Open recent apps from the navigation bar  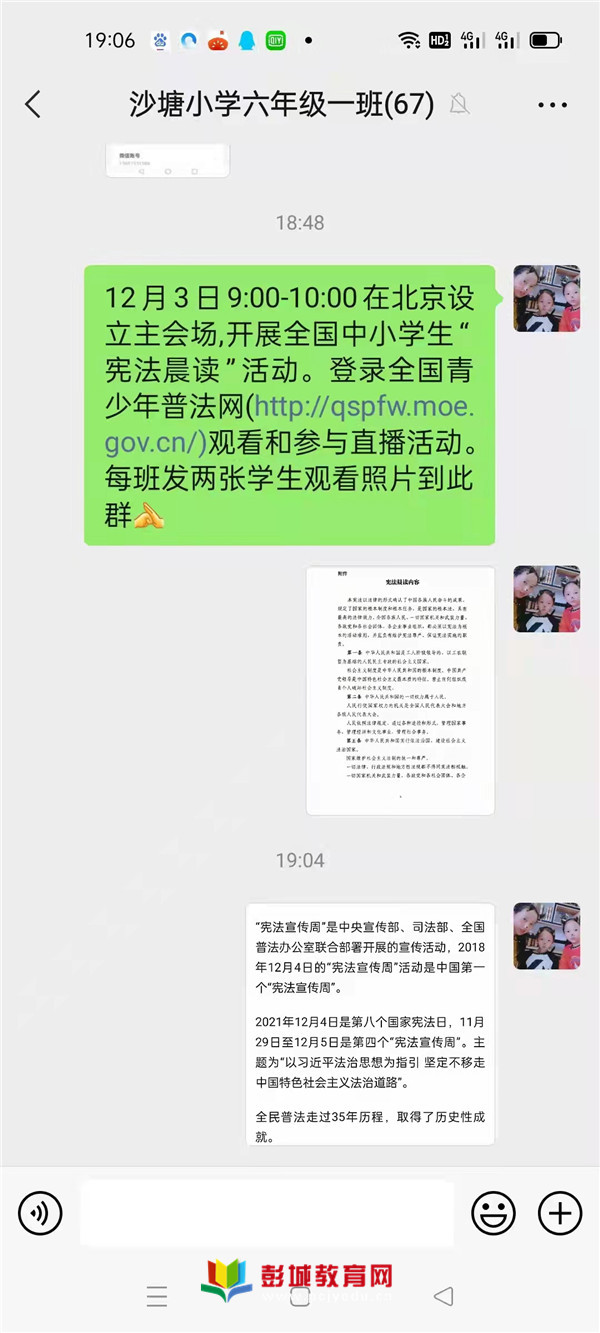click(x=157, y=1298)
